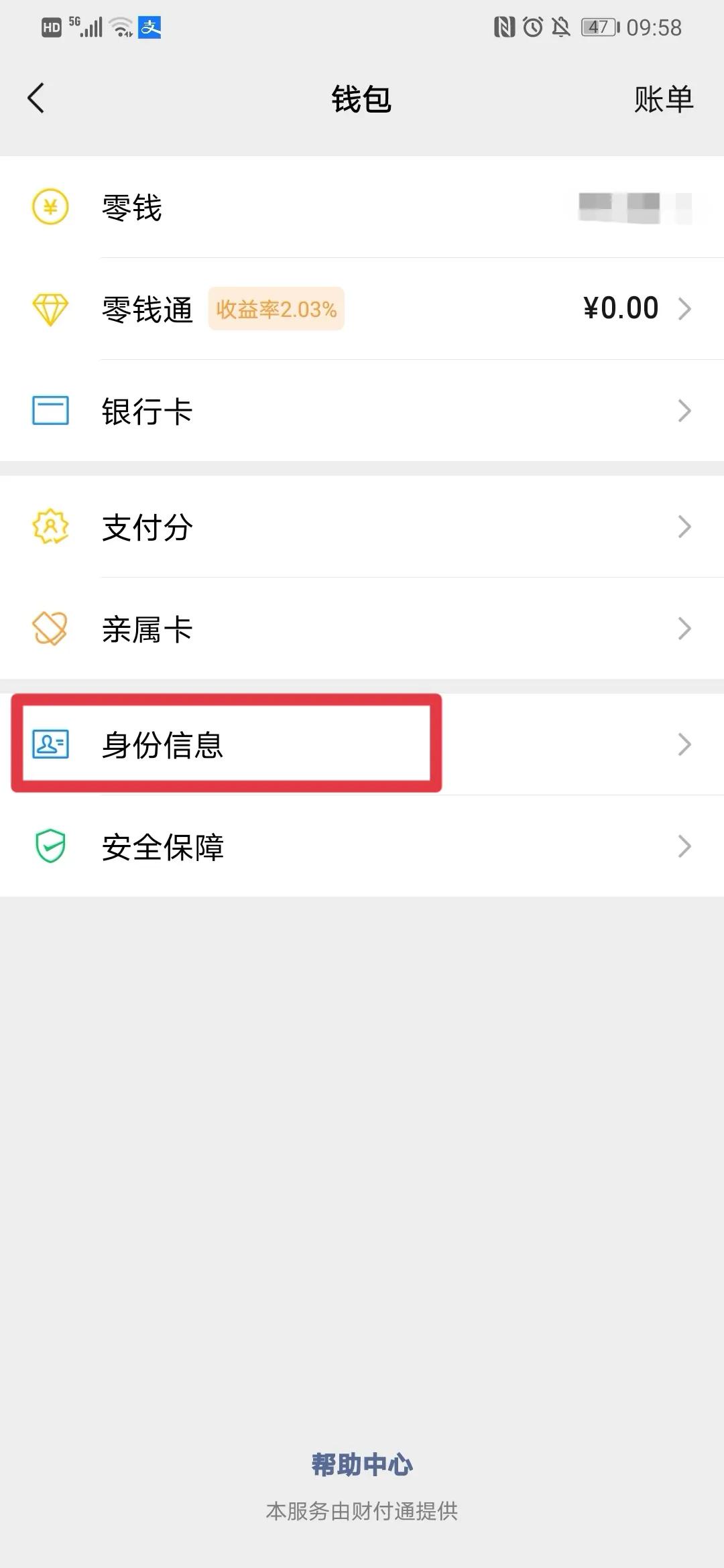Click the 支付分 badge icon

pos(49,527)
